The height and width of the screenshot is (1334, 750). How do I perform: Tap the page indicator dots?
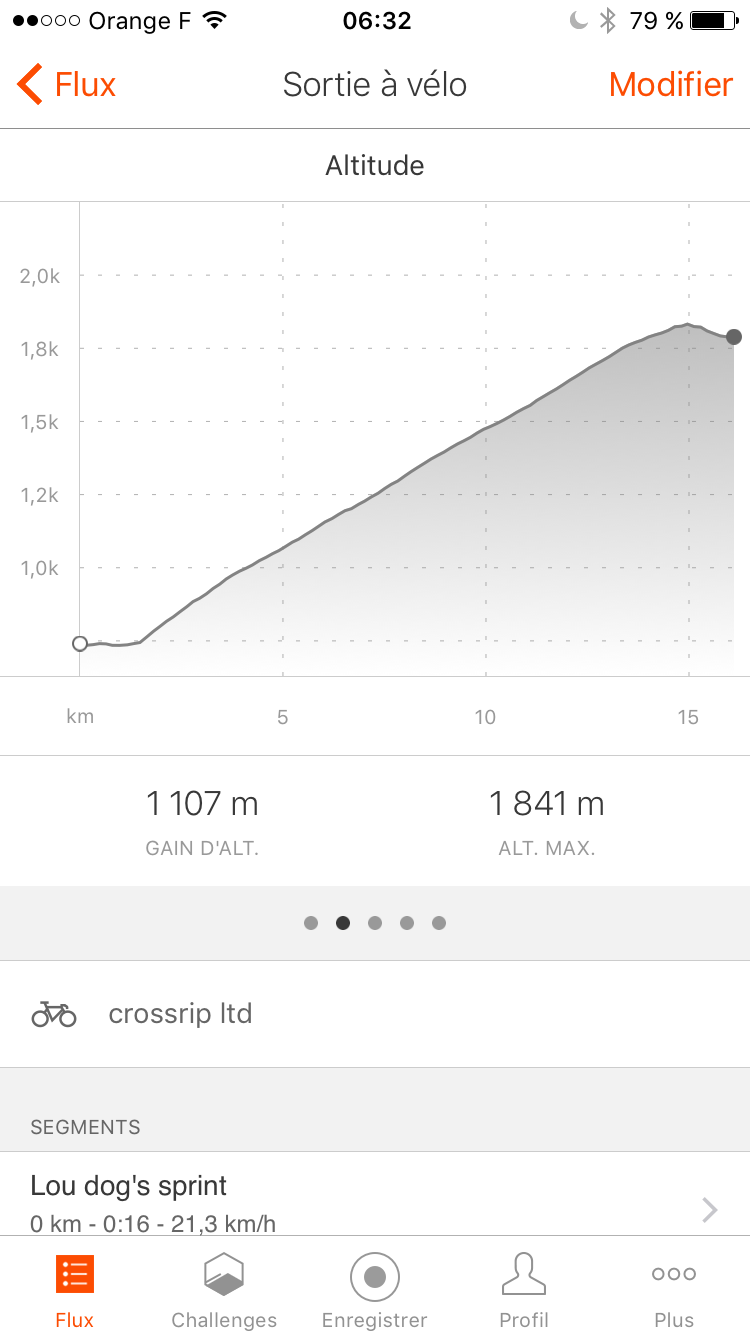(375, 923)
